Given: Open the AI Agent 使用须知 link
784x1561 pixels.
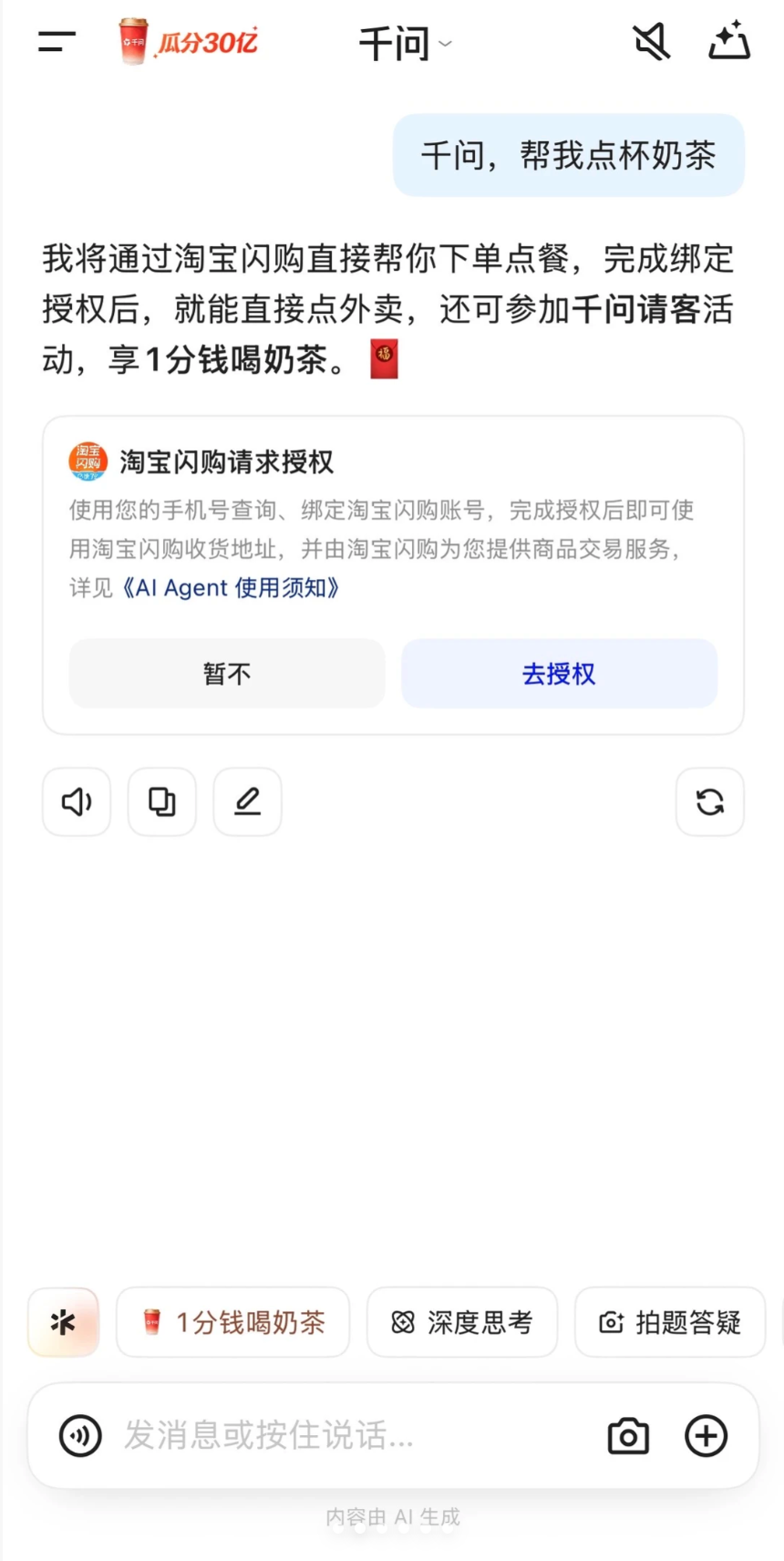Looking at the screenshot, I should click(231, 588).
